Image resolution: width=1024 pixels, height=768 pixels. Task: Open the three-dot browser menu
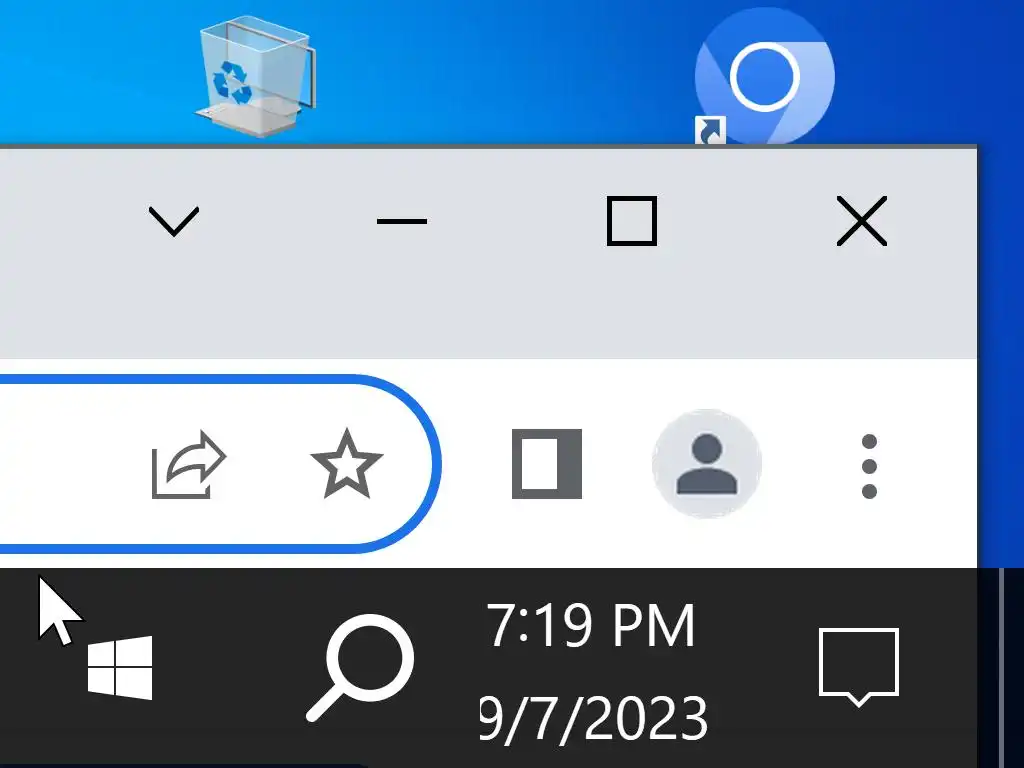869,466
